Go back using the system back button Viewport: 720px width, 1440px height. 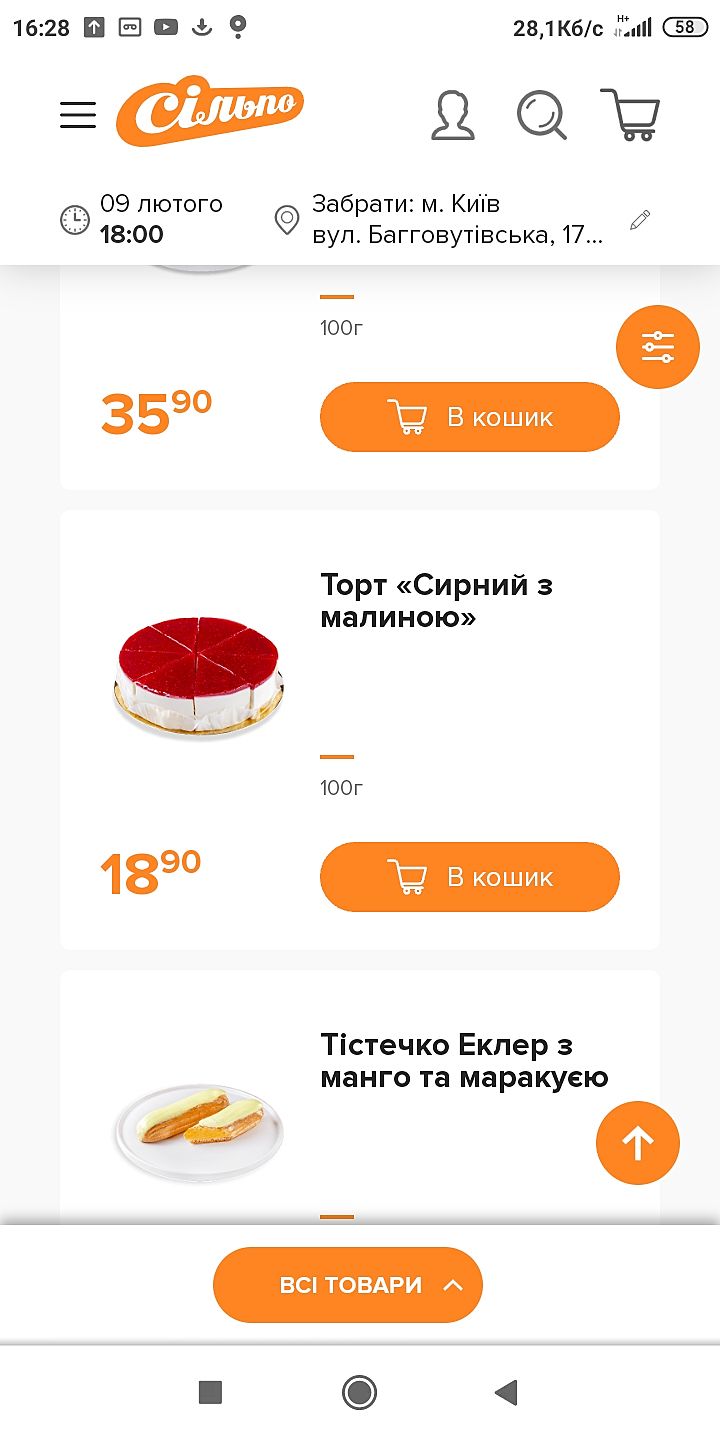(507, 1392)
